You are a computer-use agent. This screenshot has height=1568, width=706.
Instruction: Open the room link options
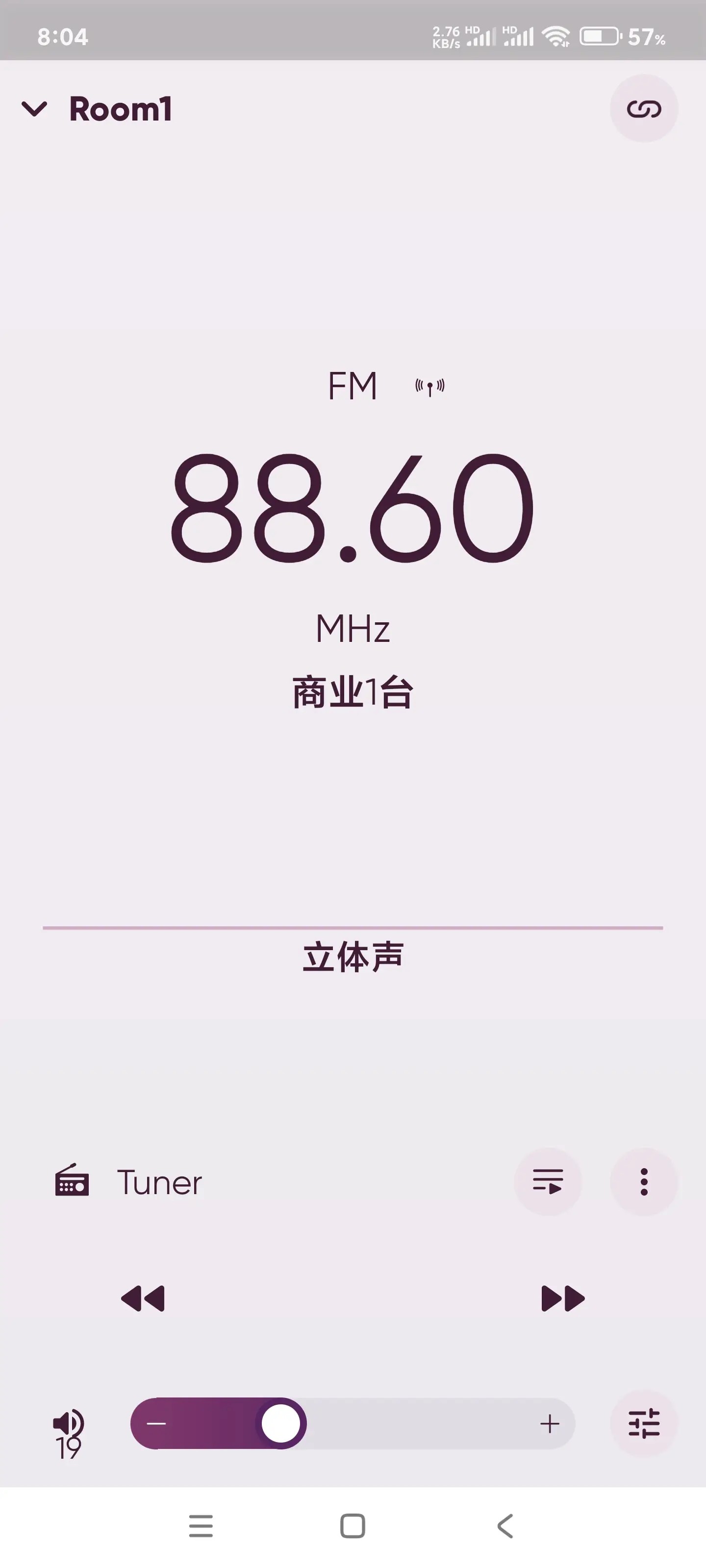[x=643, y=109]
